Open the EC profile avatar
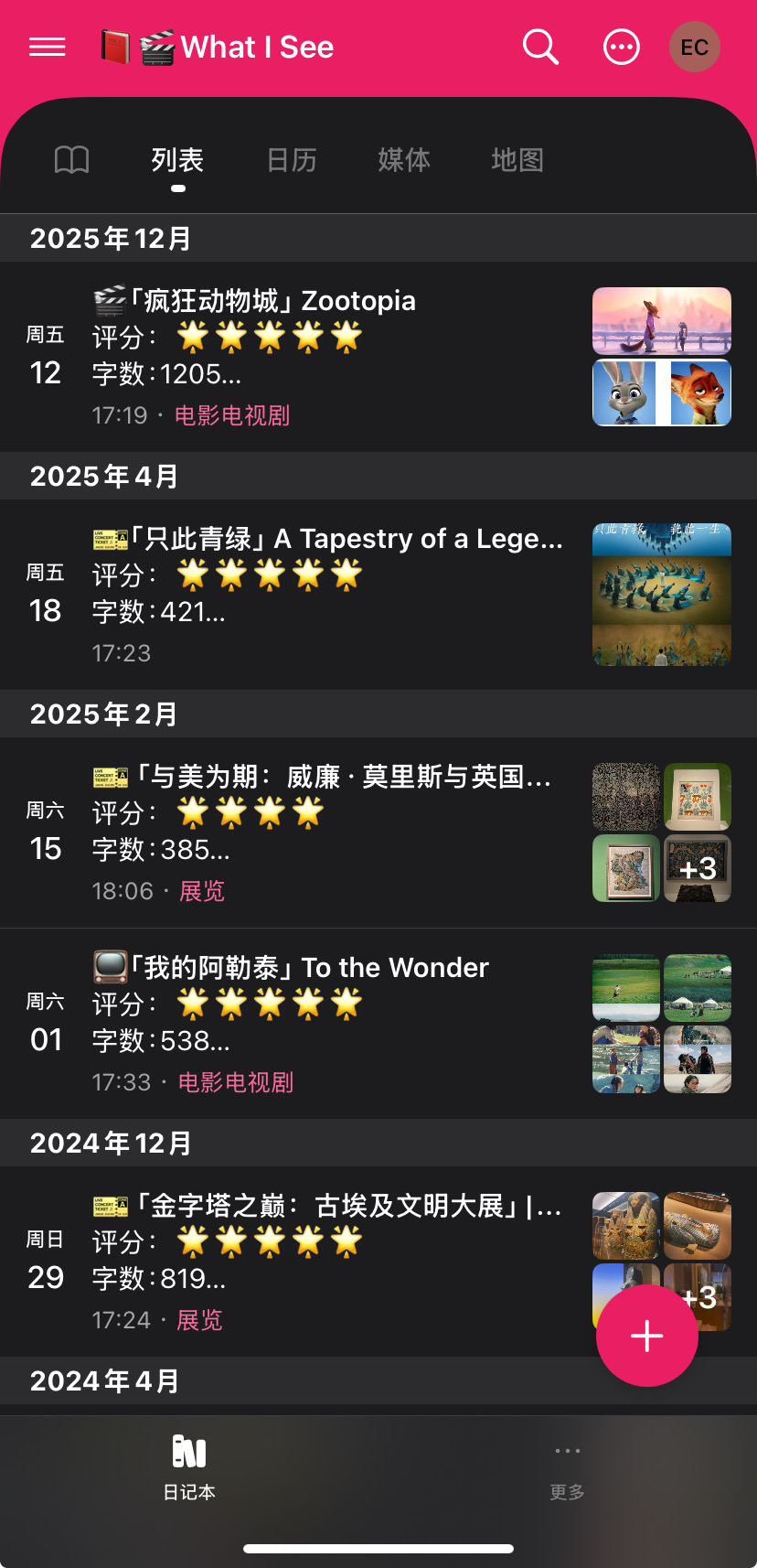The height and width of the screenshot is (1568, 757). pos(695,47)
